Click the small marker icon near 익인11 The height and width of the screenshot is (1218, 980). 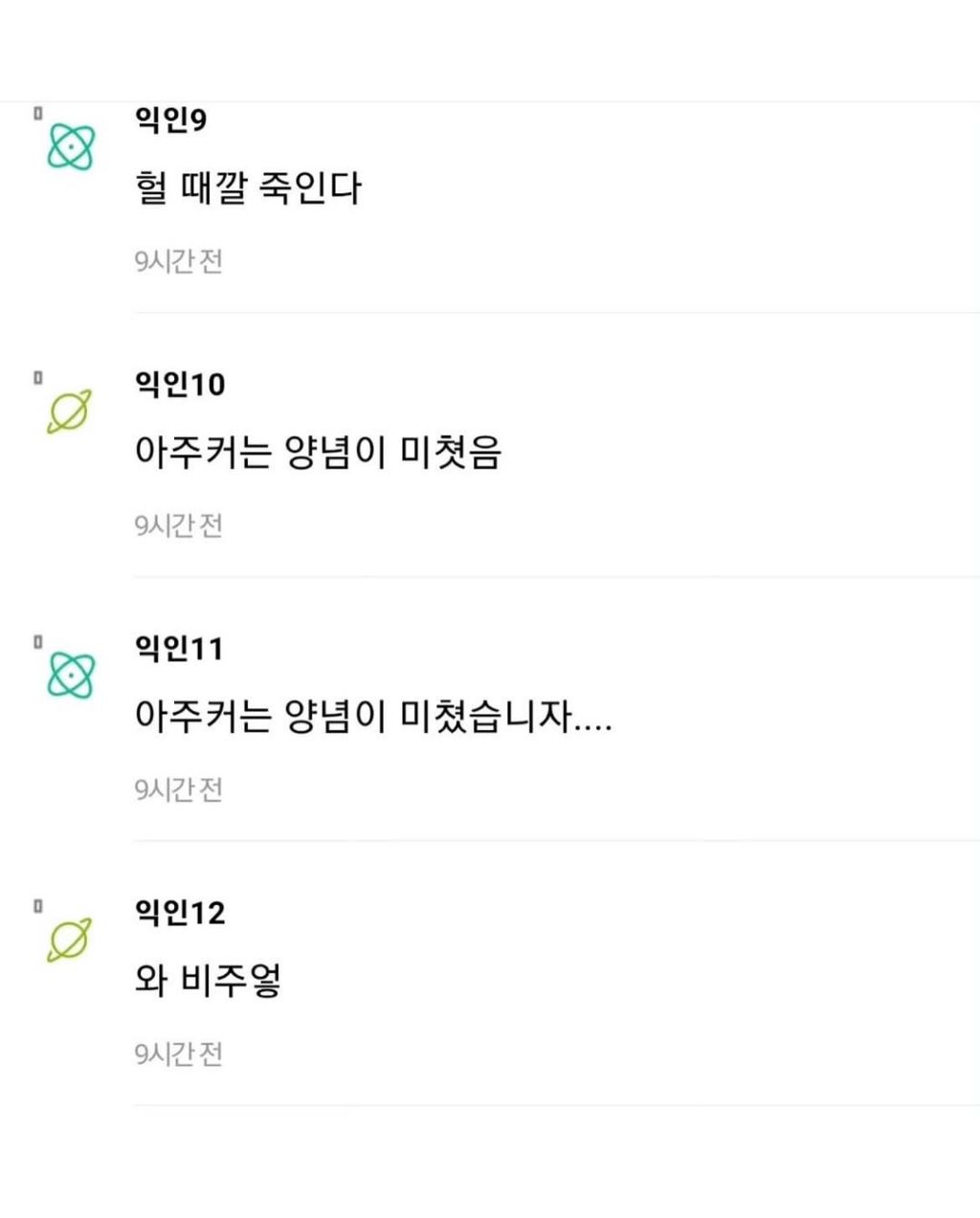click(37, 642)
